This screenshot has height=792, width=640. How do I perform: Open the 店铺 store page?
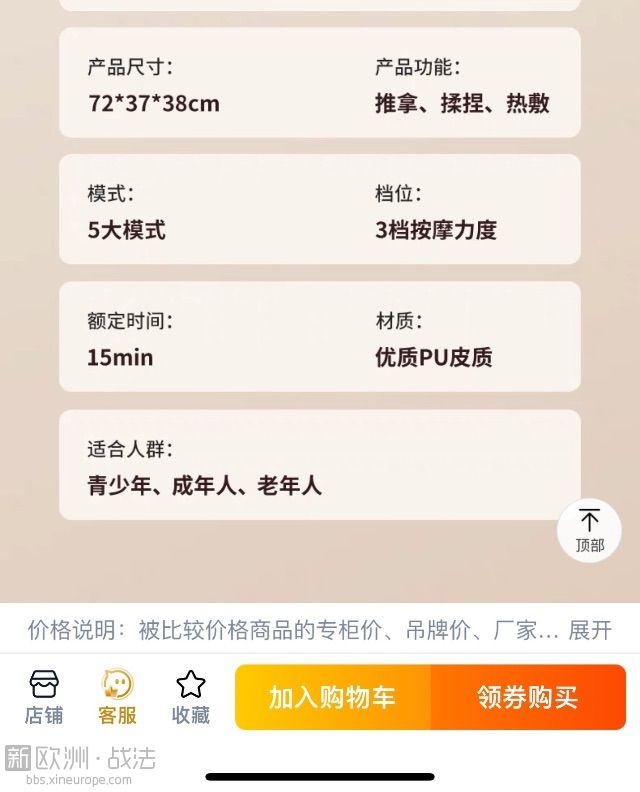coord(44,697)
